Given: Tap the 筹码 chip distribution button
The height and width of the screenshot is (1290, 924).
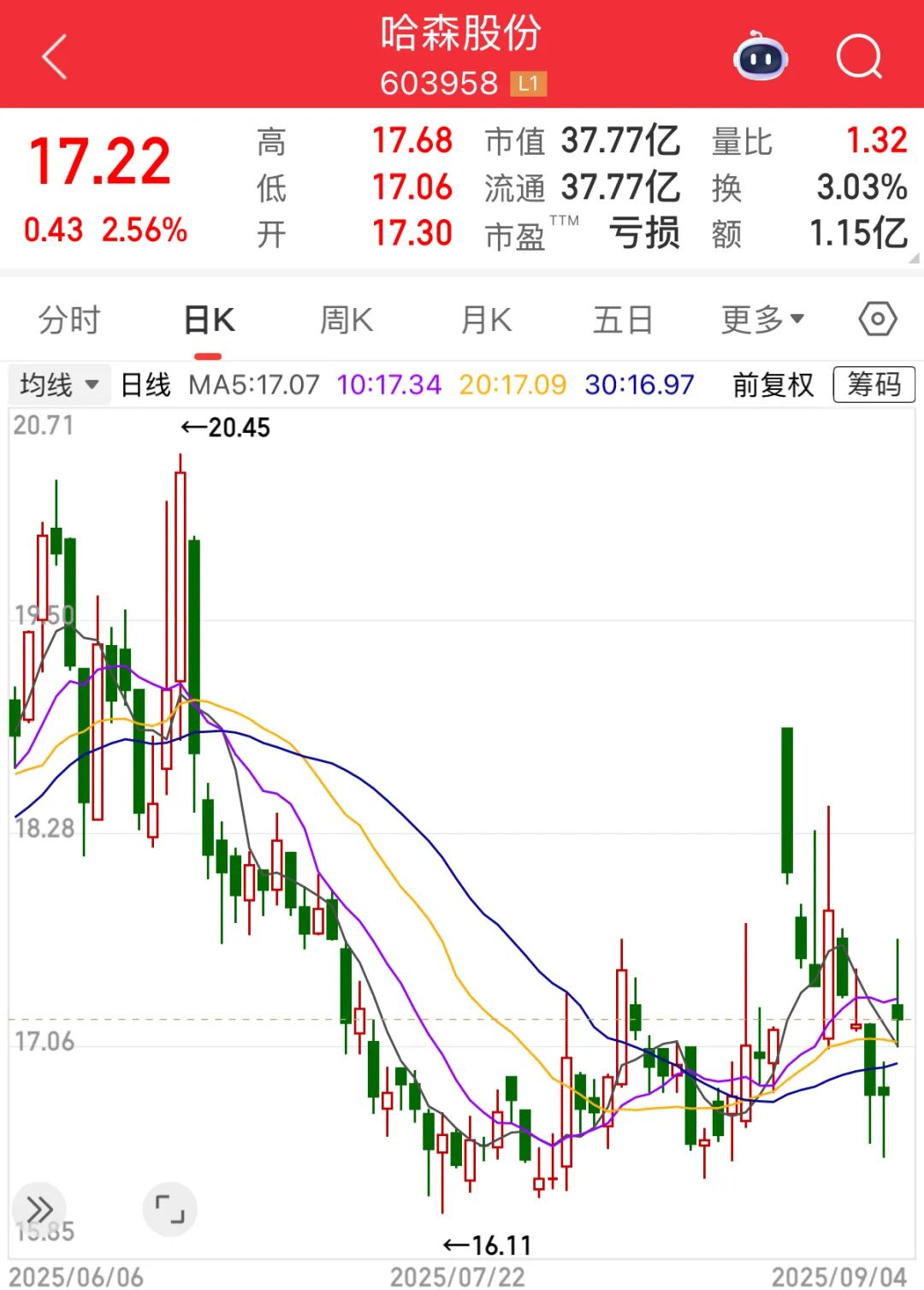Looking at the screenshot, I should click(874, 385).
